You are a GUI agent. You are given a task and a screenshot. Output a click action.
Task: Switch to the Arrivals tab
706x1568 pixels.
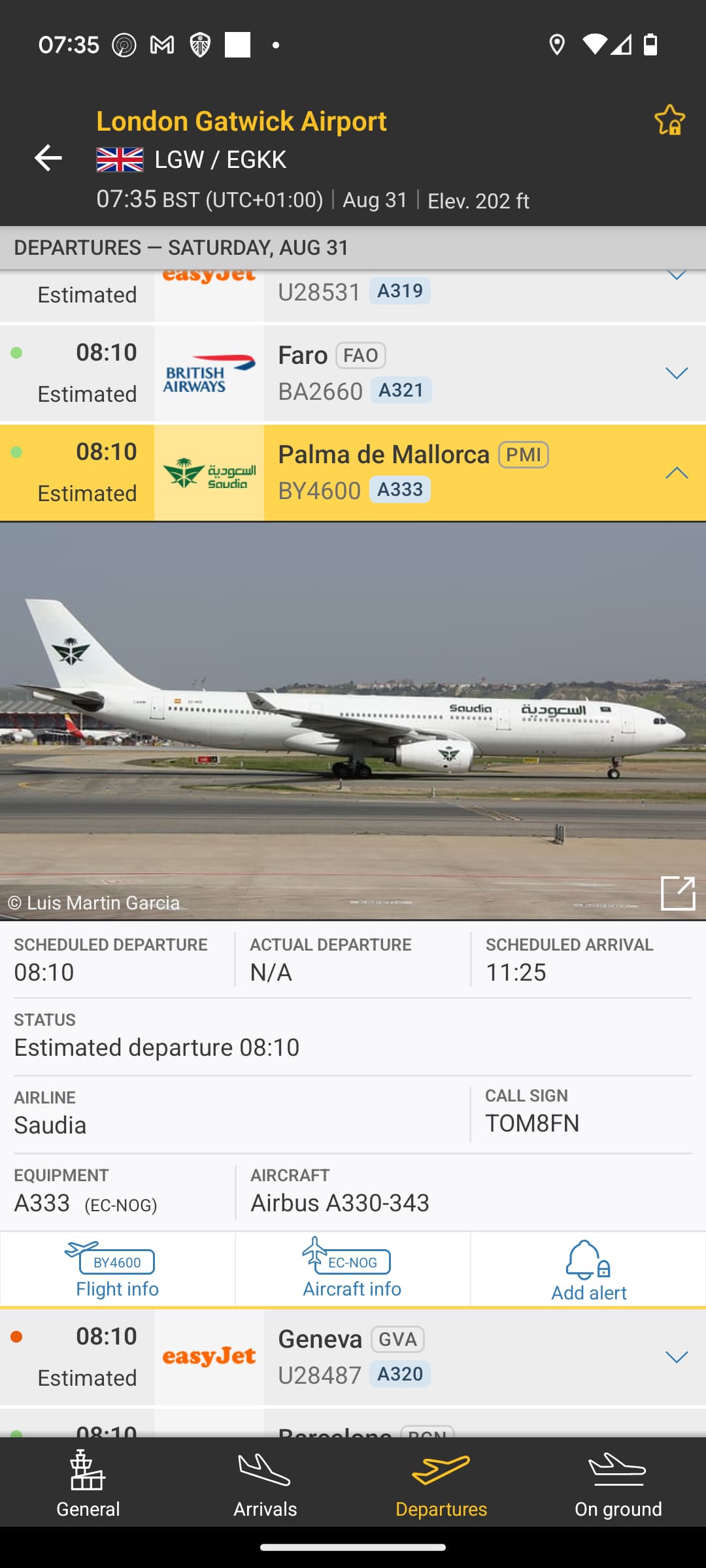[265, 1483]
